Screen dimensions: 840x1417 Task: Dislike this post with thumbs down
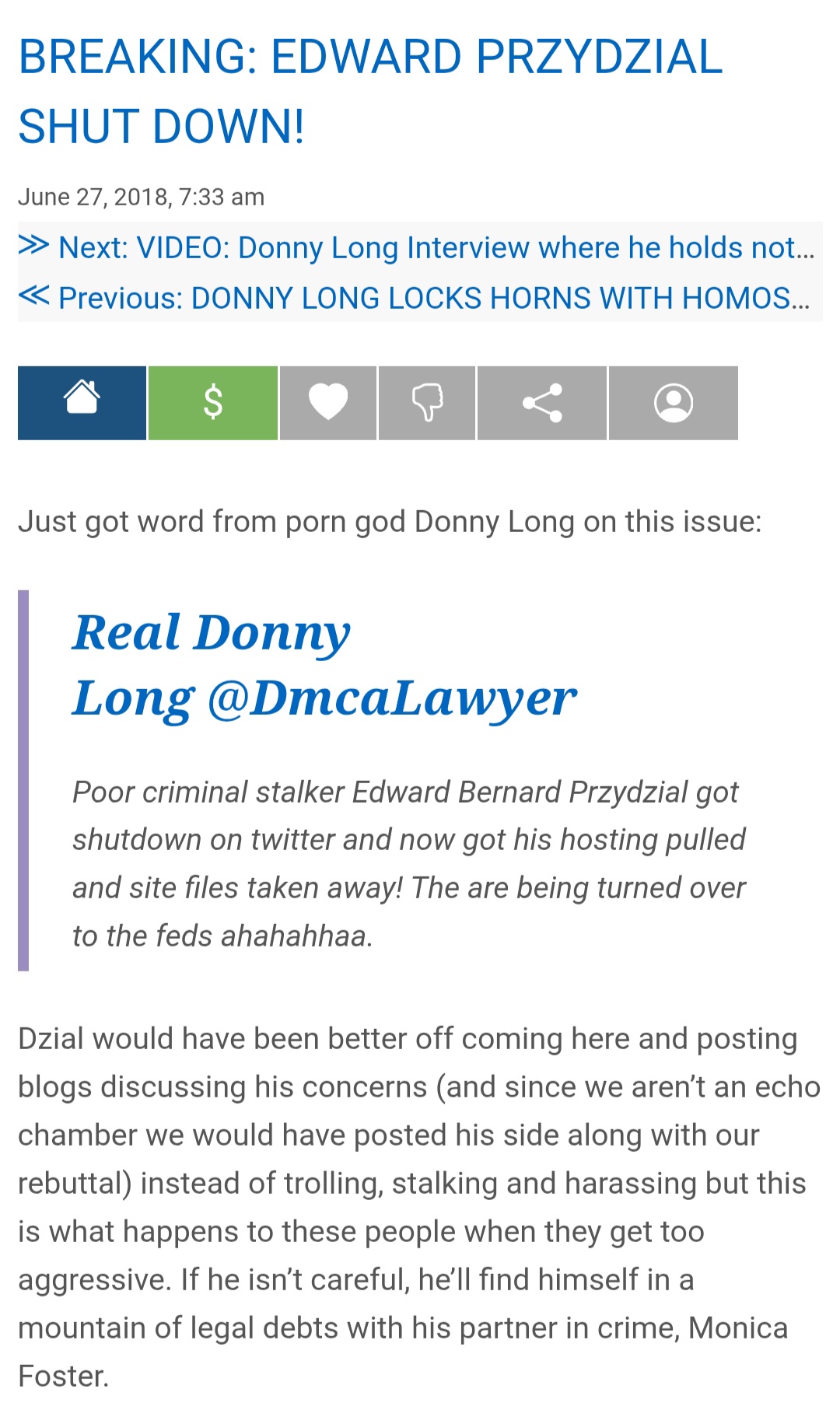426,403
